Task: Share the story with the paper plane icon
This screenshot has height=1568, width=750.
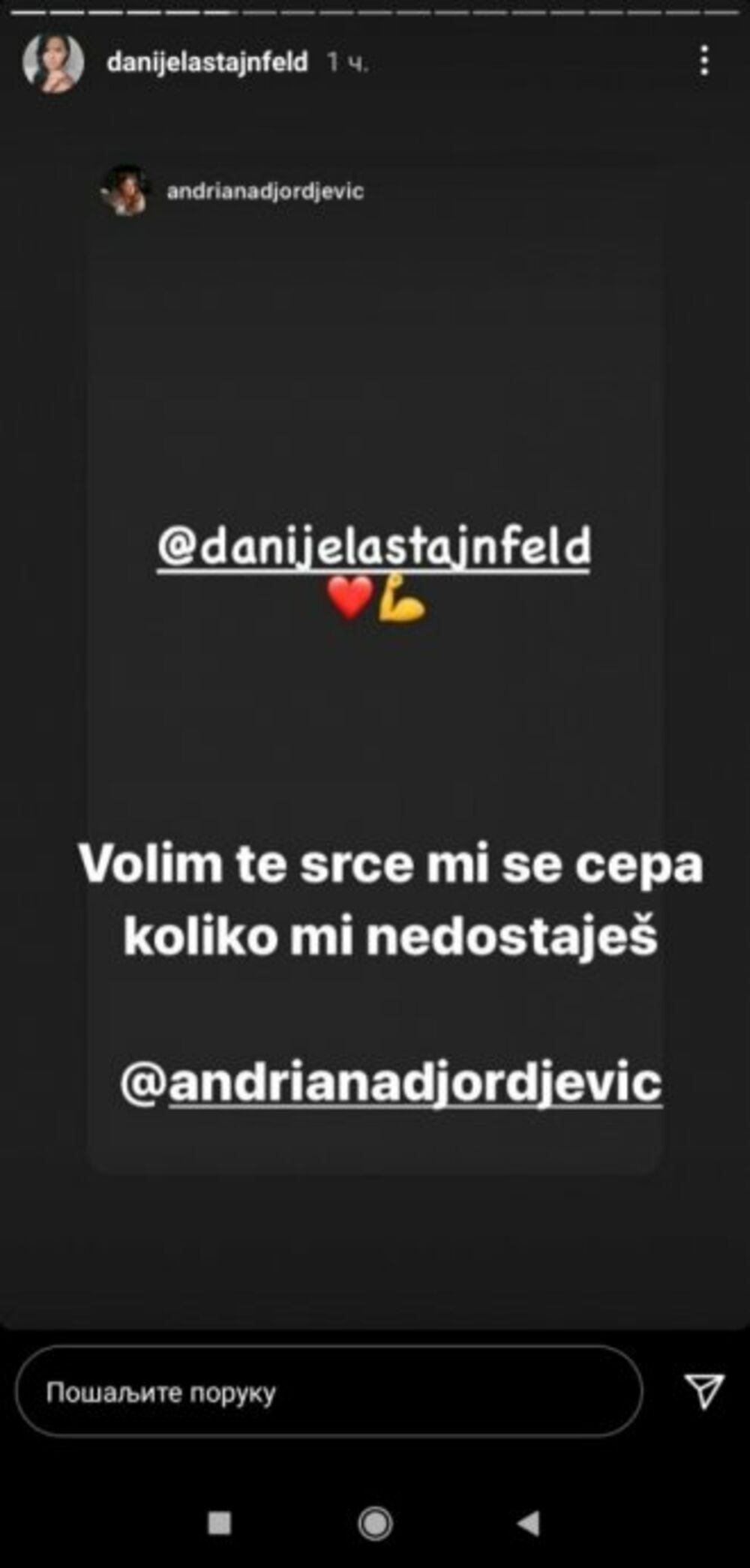Action: tap(704, 1392)
